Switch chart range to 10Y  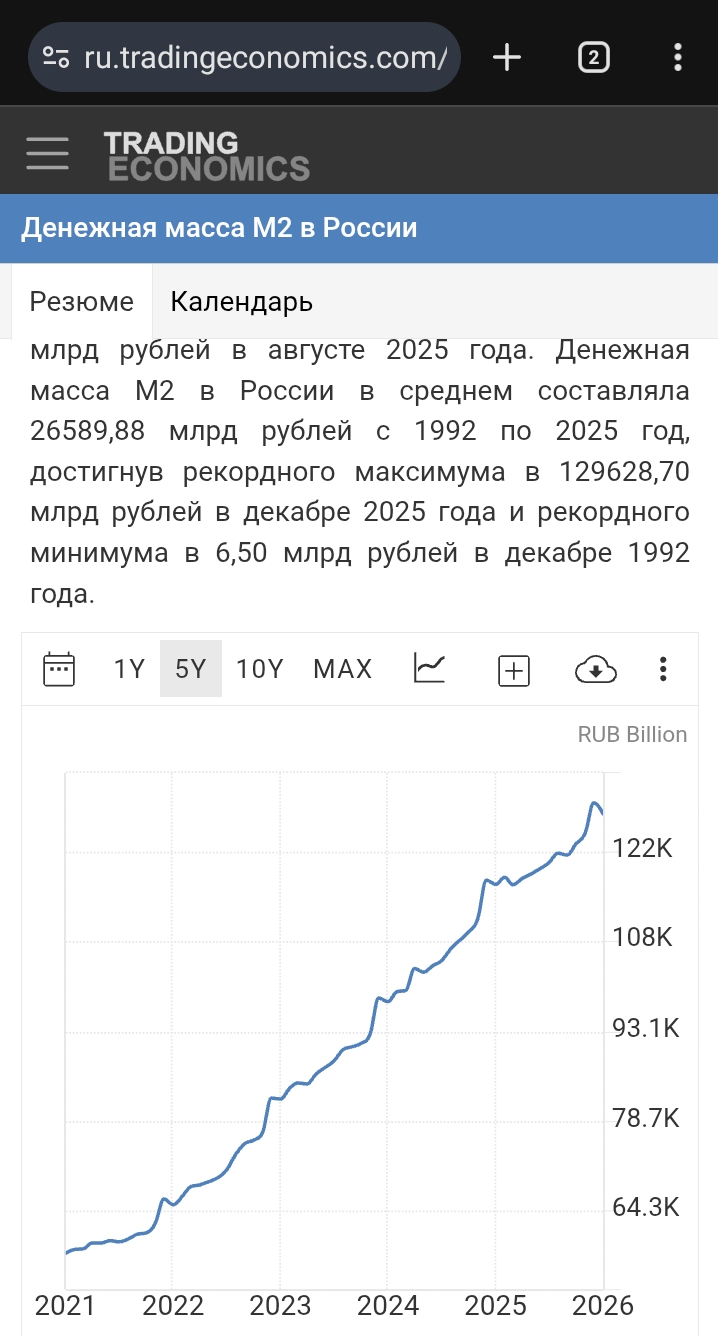(x=260, y=669)
